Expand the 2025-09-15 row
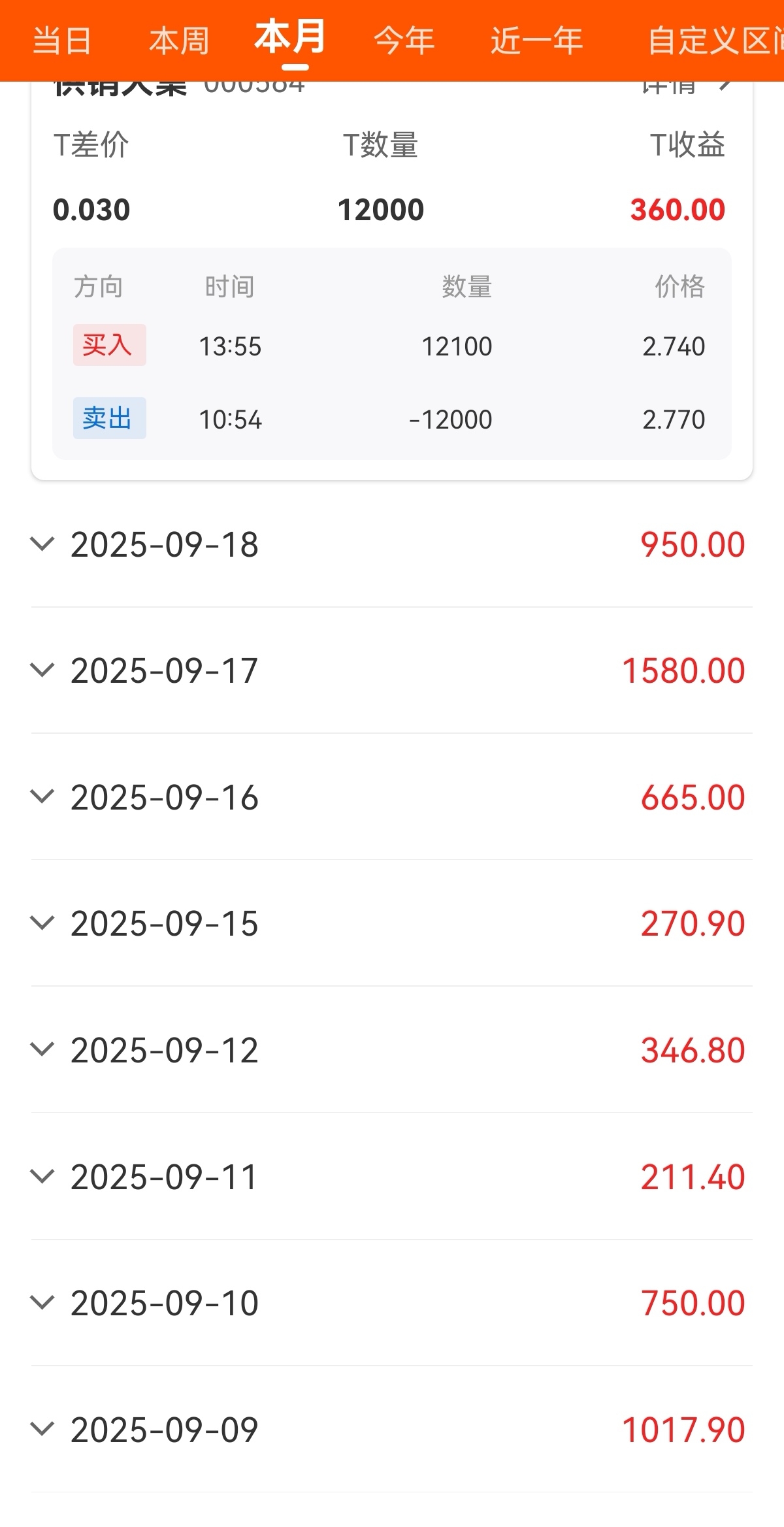 [x=392, y=923]
